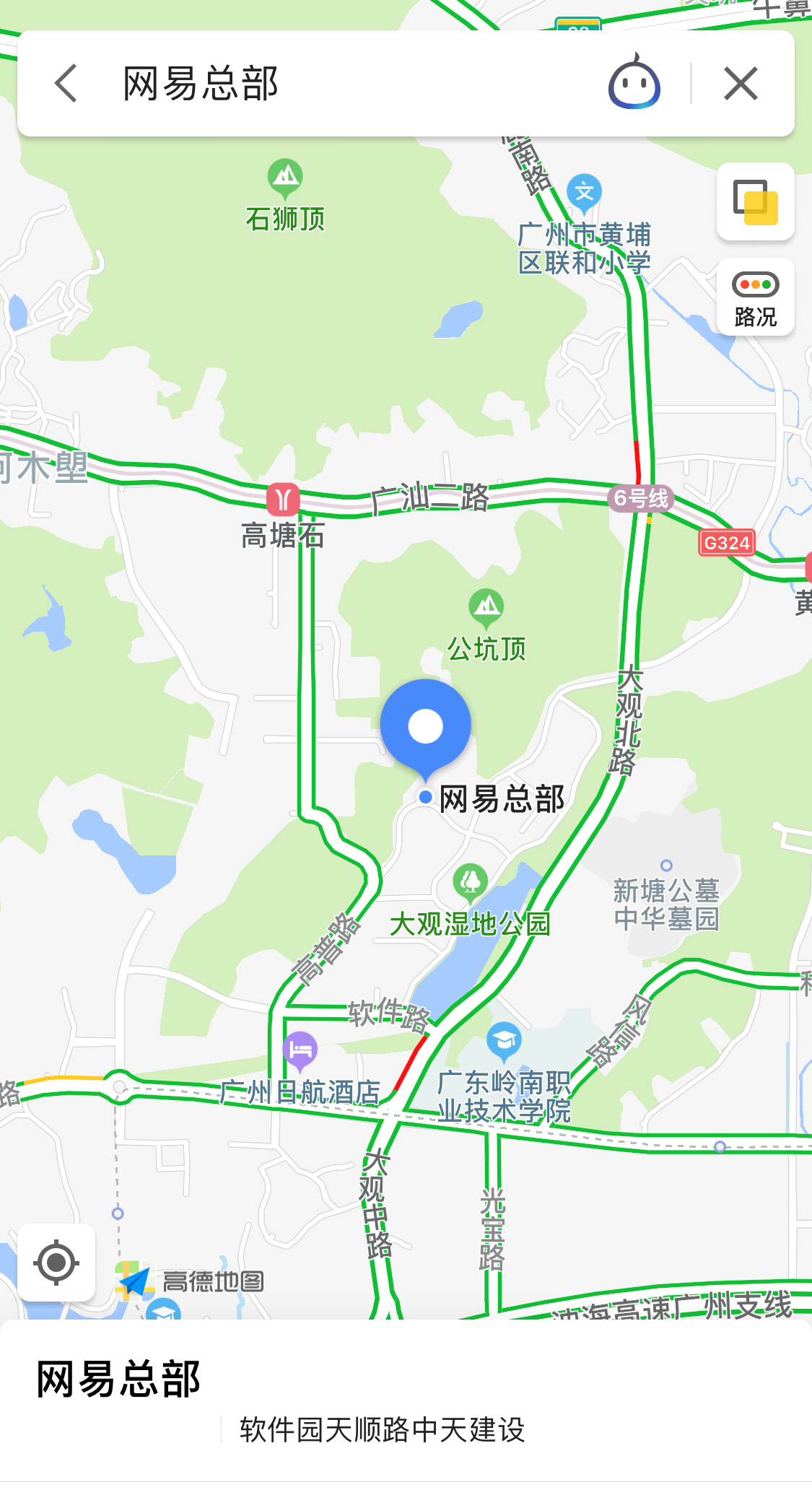Enable traffic conditions display
The height and width of the screenshot is (1495, 812).
coord(754,298)
